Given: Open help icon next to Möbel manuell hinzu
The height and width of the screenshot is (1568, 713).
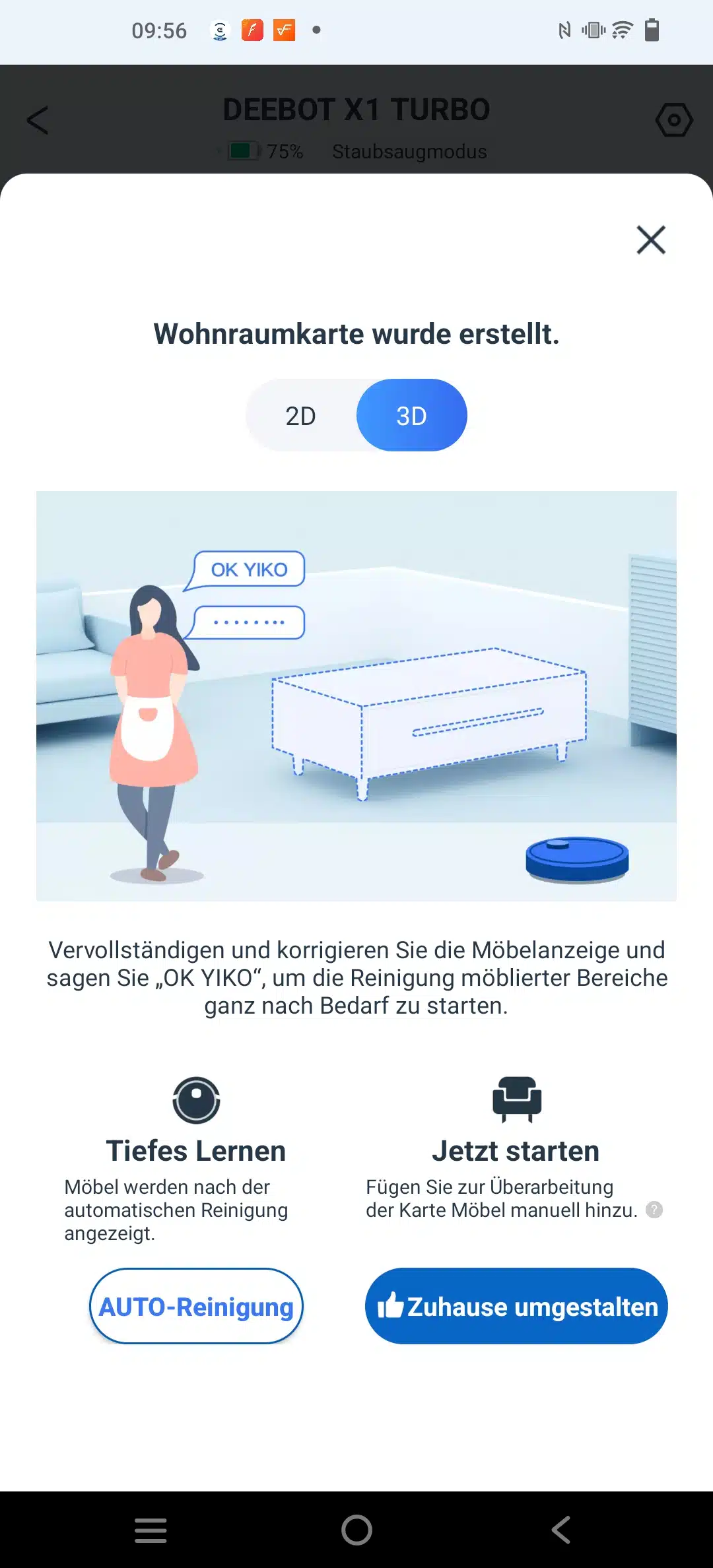Looking at the screenshot, I should [654, 1210].
